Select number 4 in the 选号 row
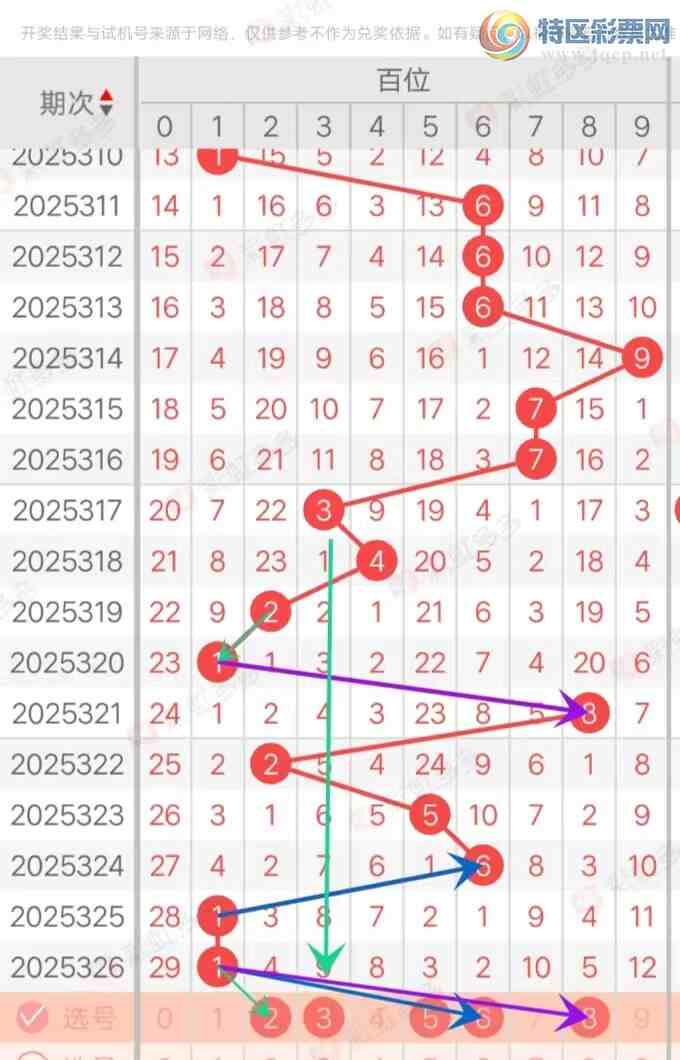The width and height of the screenshot is (680, 1060). 377,1019
